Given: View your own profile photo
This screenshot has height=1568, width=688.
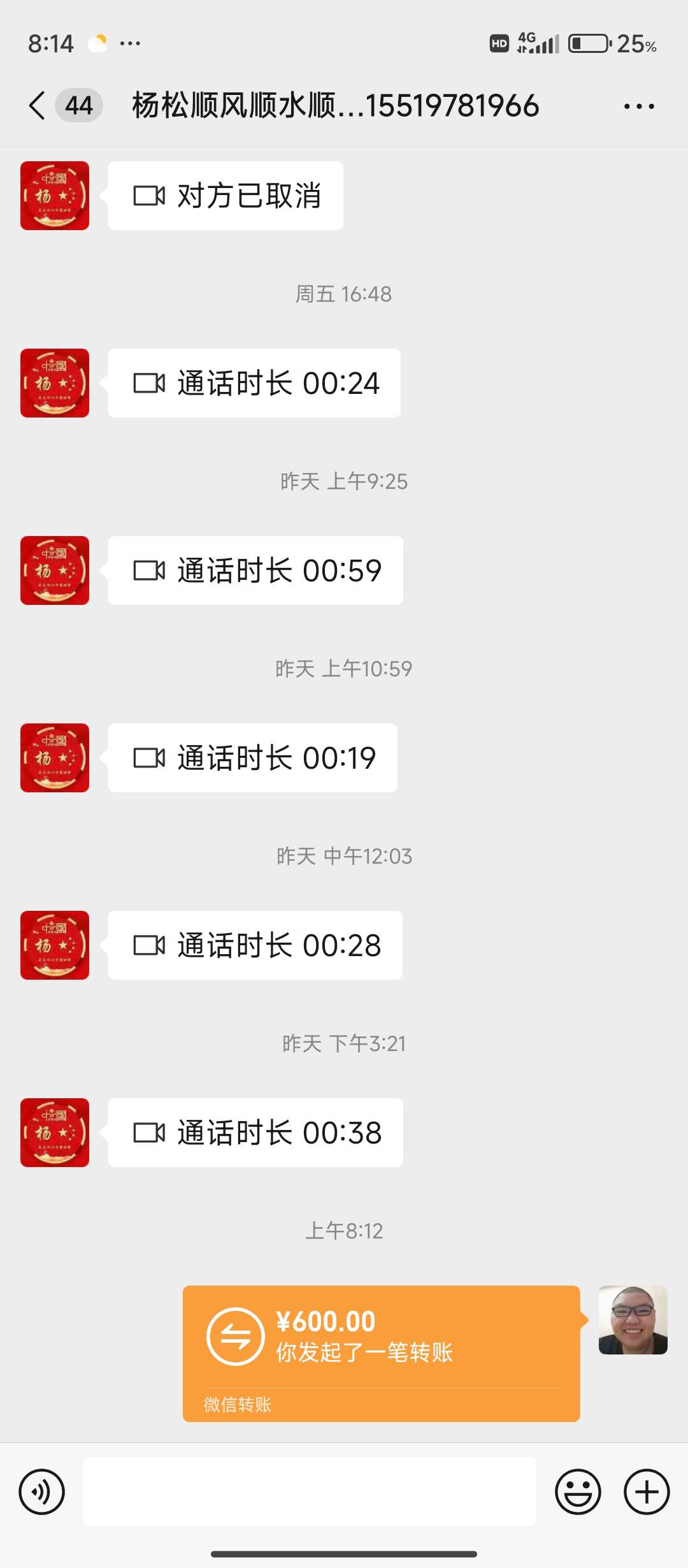Looking at the screenshot, I should [x=633, y=1319].
